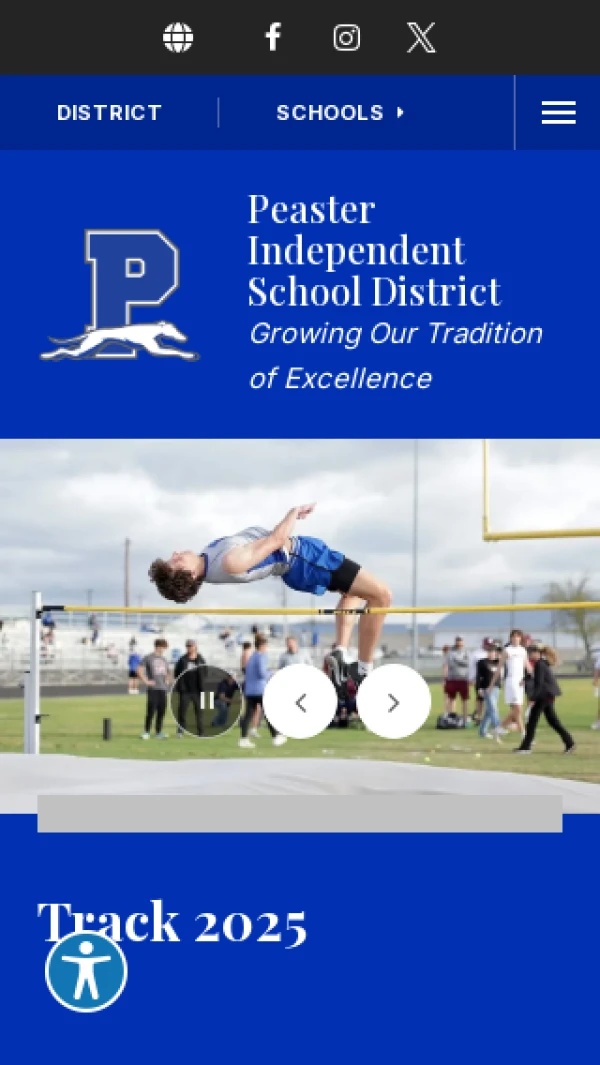
Task: Go to homepage via Peaster ISD logo
Action: [x=120, y=294]
